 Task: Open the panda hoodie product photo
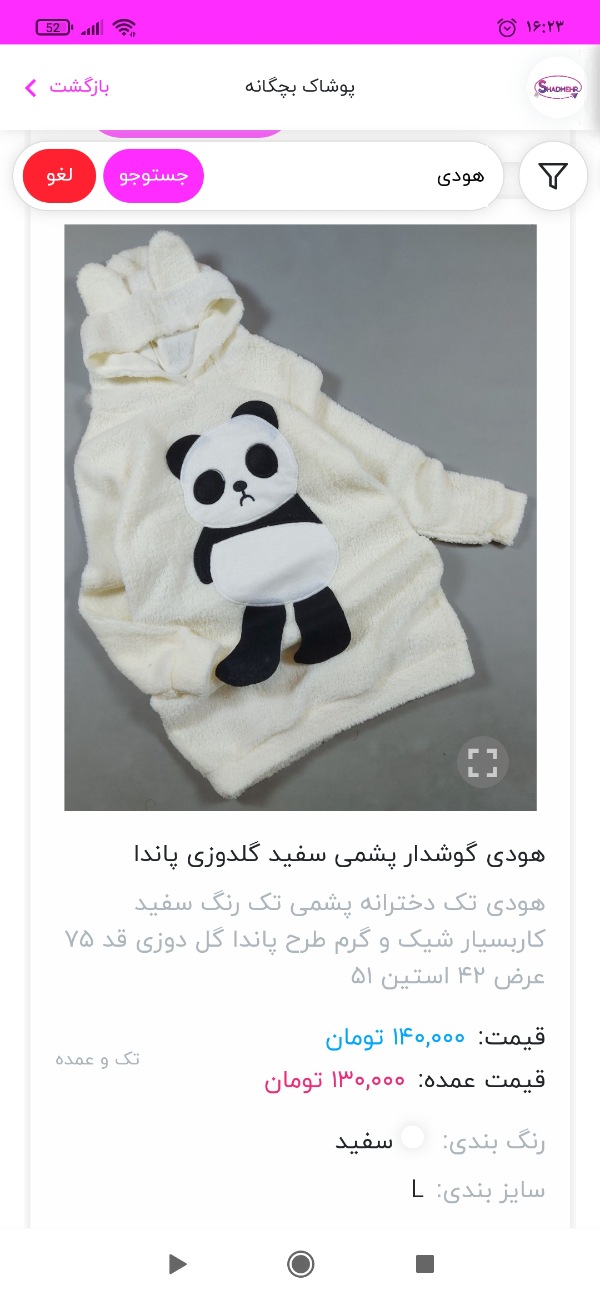300,517
